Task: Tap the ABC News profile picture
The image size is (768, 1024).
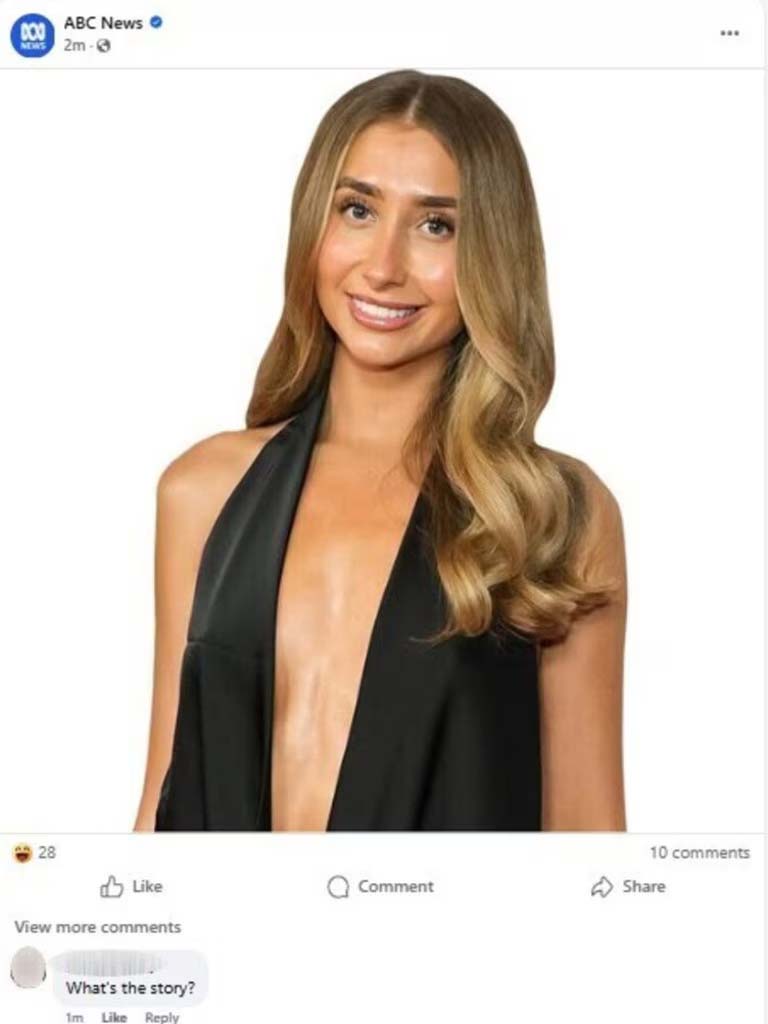Action: pos(32,35)
